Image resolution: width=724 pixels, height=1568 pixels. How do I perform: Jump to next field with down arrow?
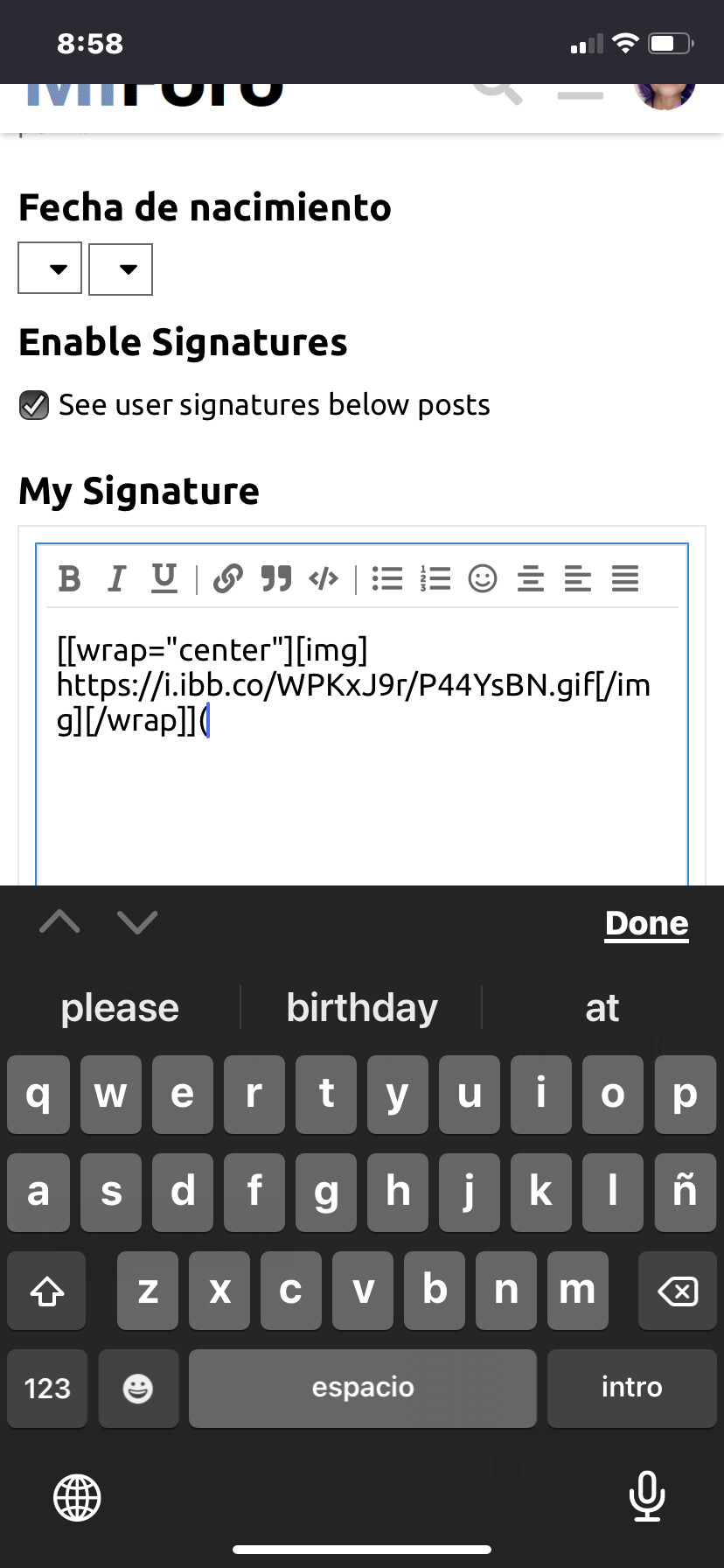[137, 921]
